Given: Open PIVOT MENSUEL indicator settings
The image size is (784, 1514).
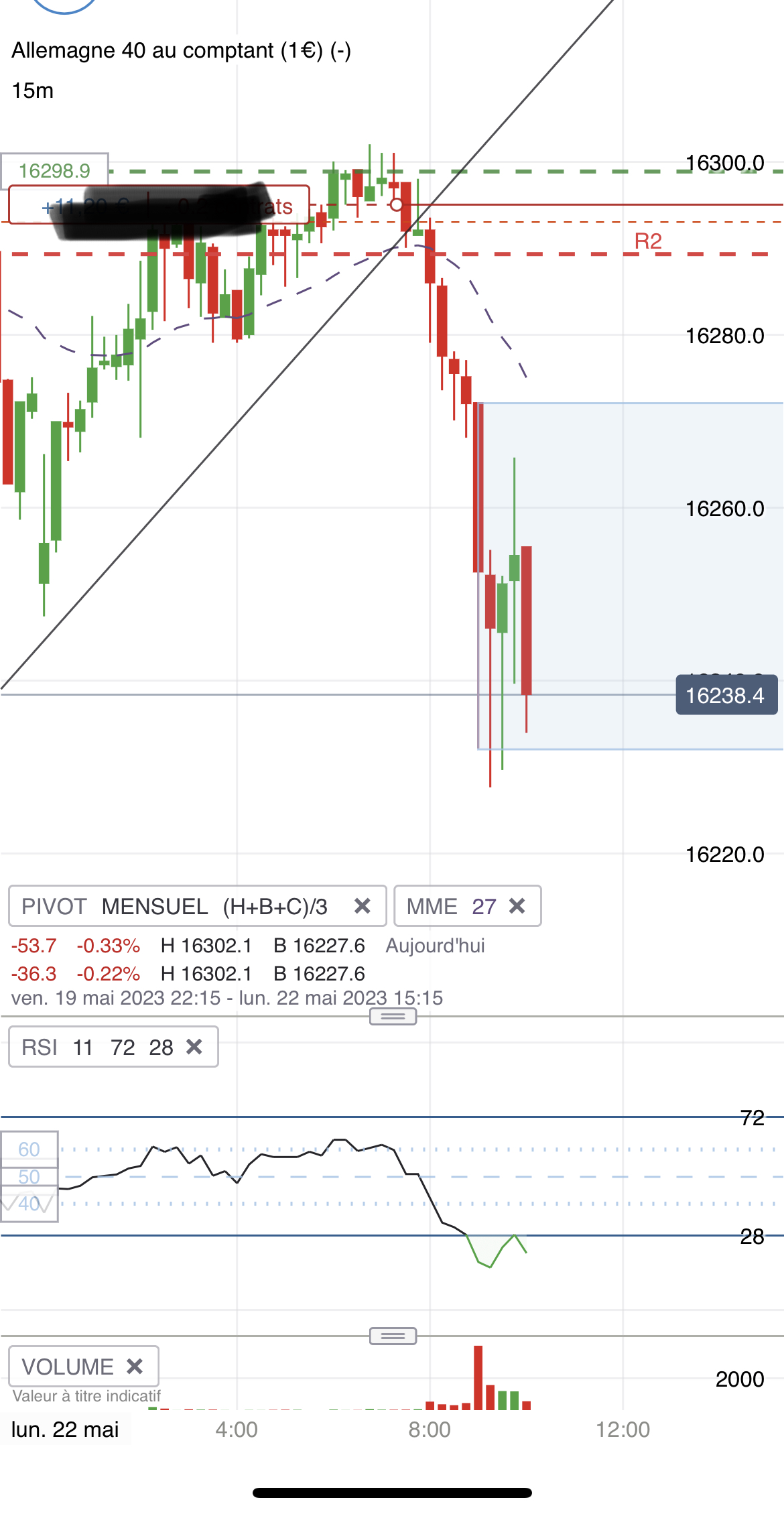Looking at the screenshot, I should click(174, 906).
